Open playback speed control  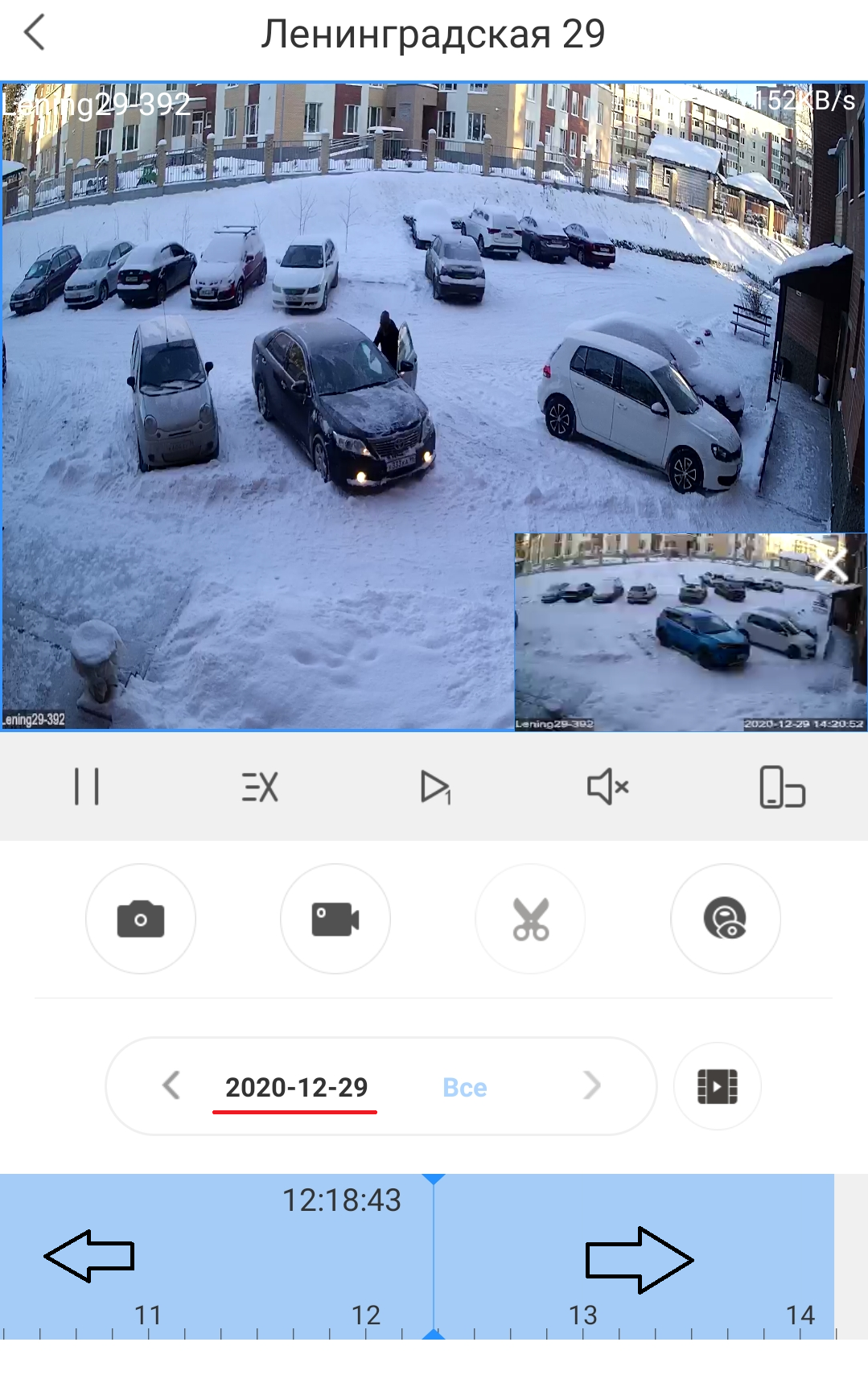pyautogui.click(x=260, y=786)
